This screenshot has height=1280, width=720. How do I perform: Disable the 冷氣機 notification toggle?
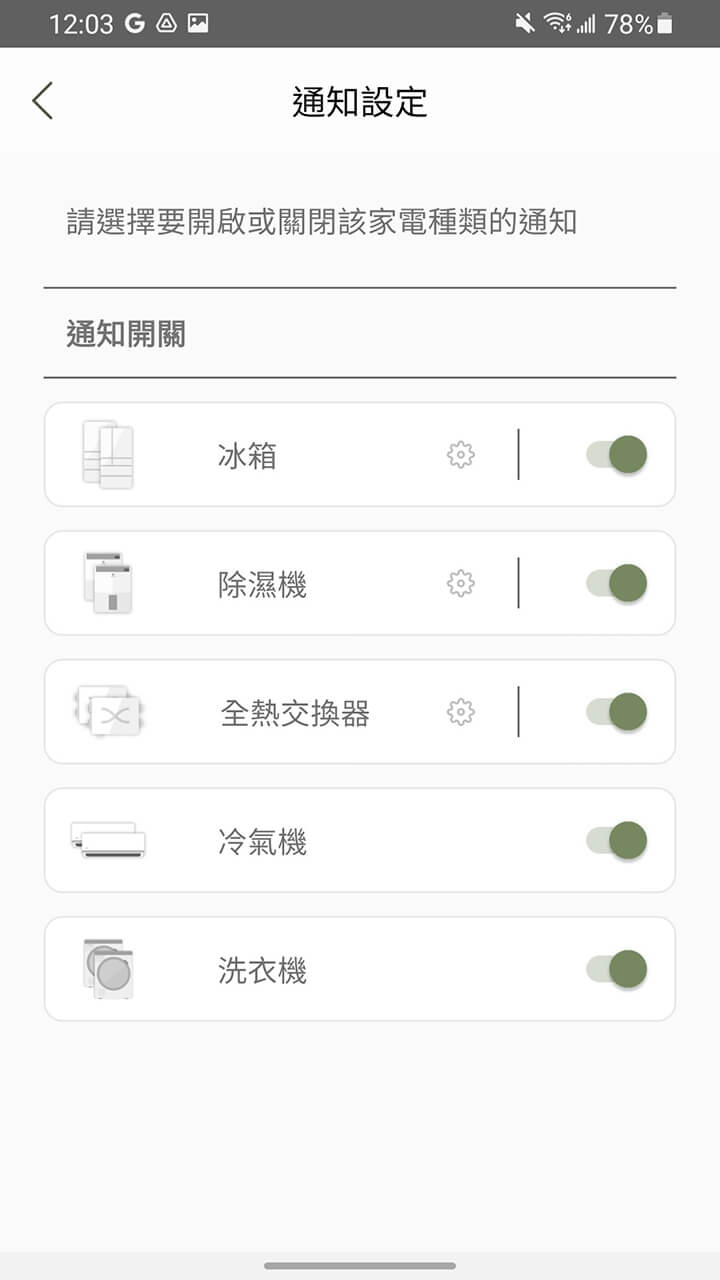tap(615, 840)
